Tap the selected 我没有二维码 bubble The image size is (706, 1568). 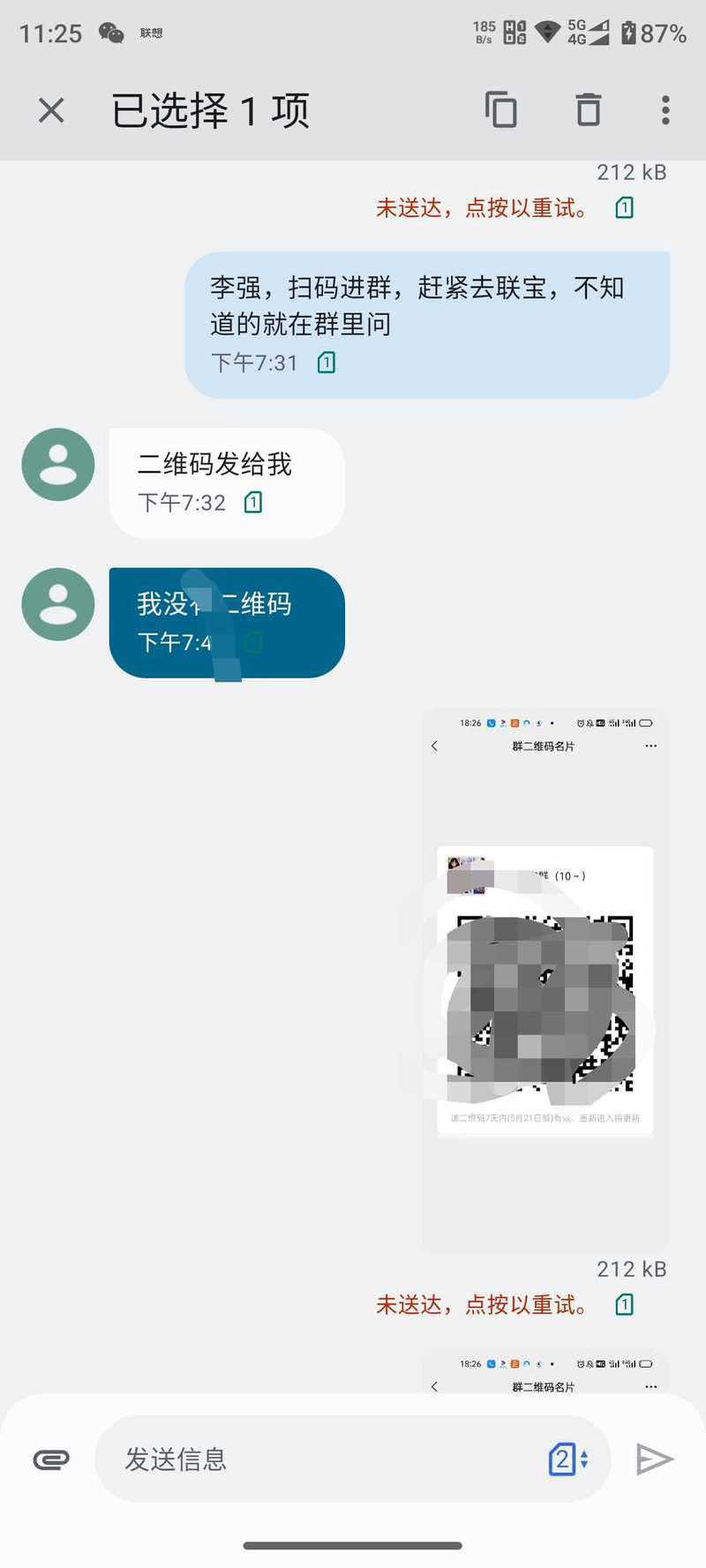[x=227, y=622]
